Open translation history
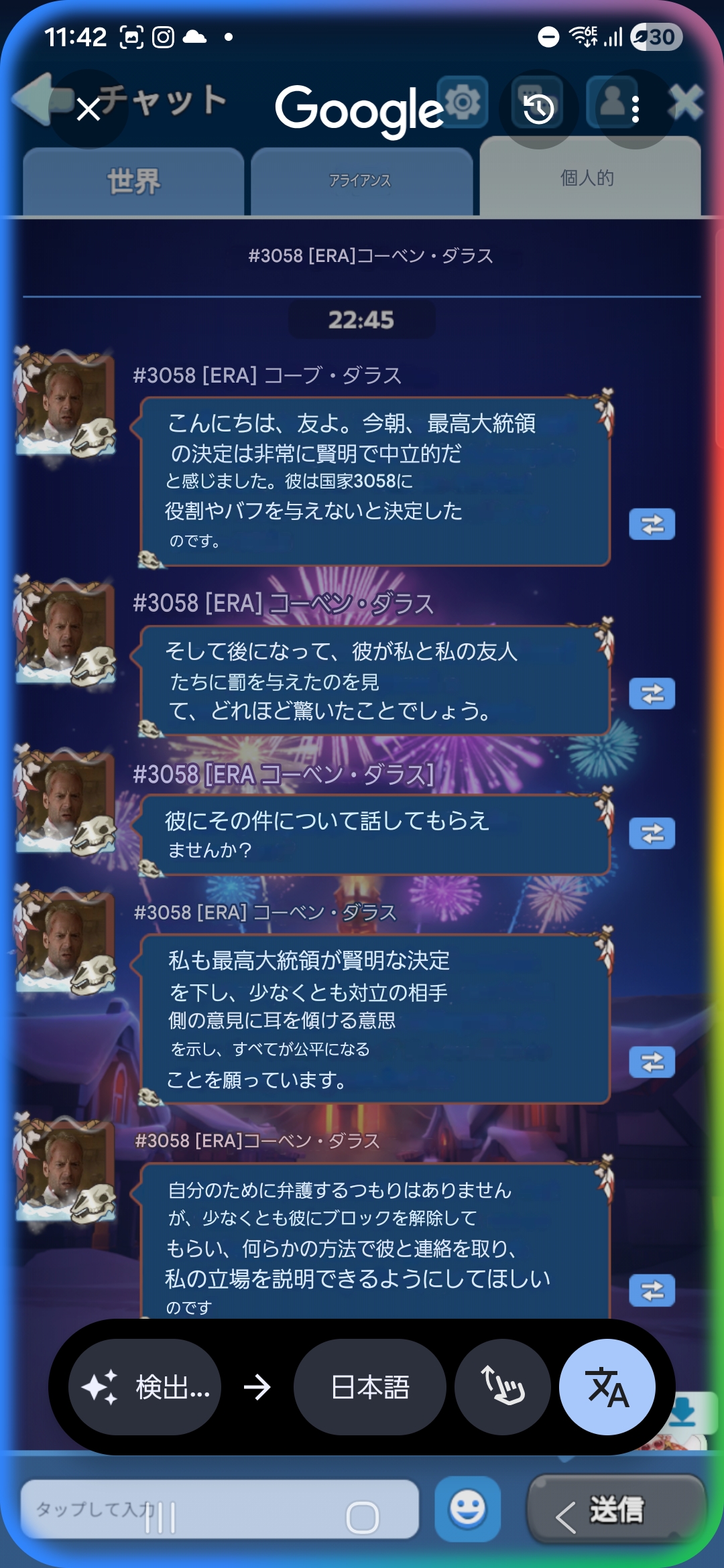The width and height of the screenshot is (724, 1568). [x=538, y=109]
